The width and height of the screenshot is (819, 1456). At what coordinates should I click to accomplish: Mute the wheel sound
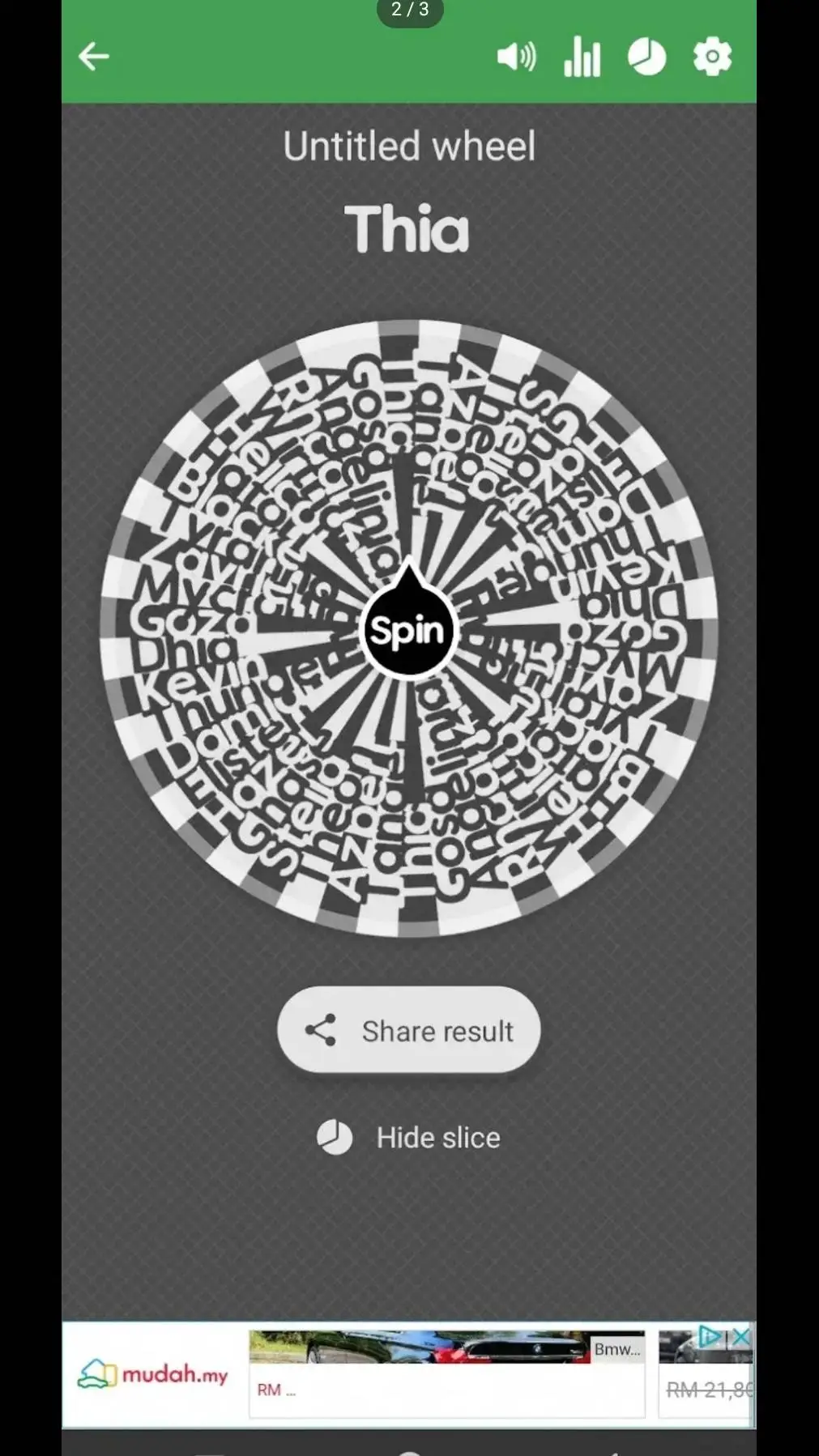click(x=516, y=57)
